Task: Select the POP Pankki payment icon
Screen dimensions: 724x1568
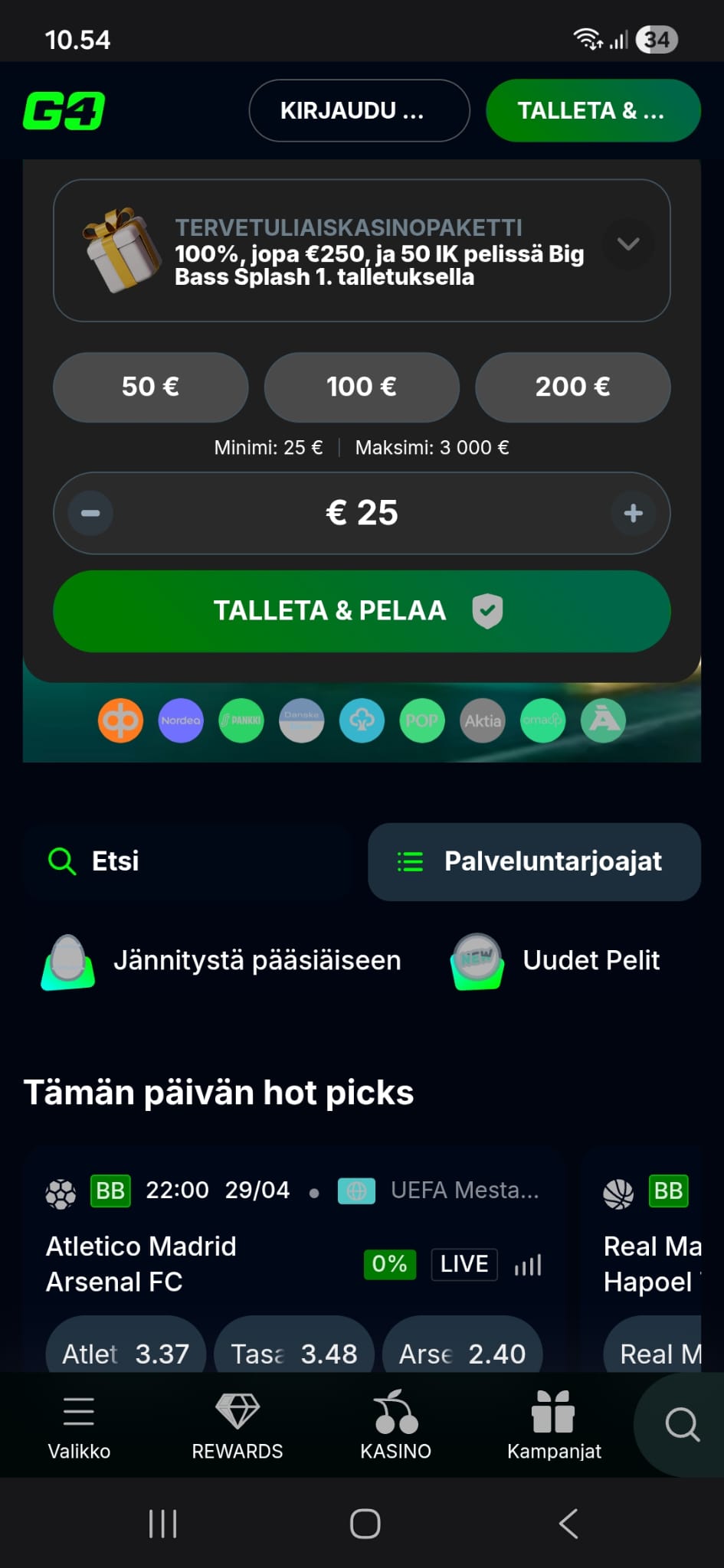Action: (x=421, y=720)
